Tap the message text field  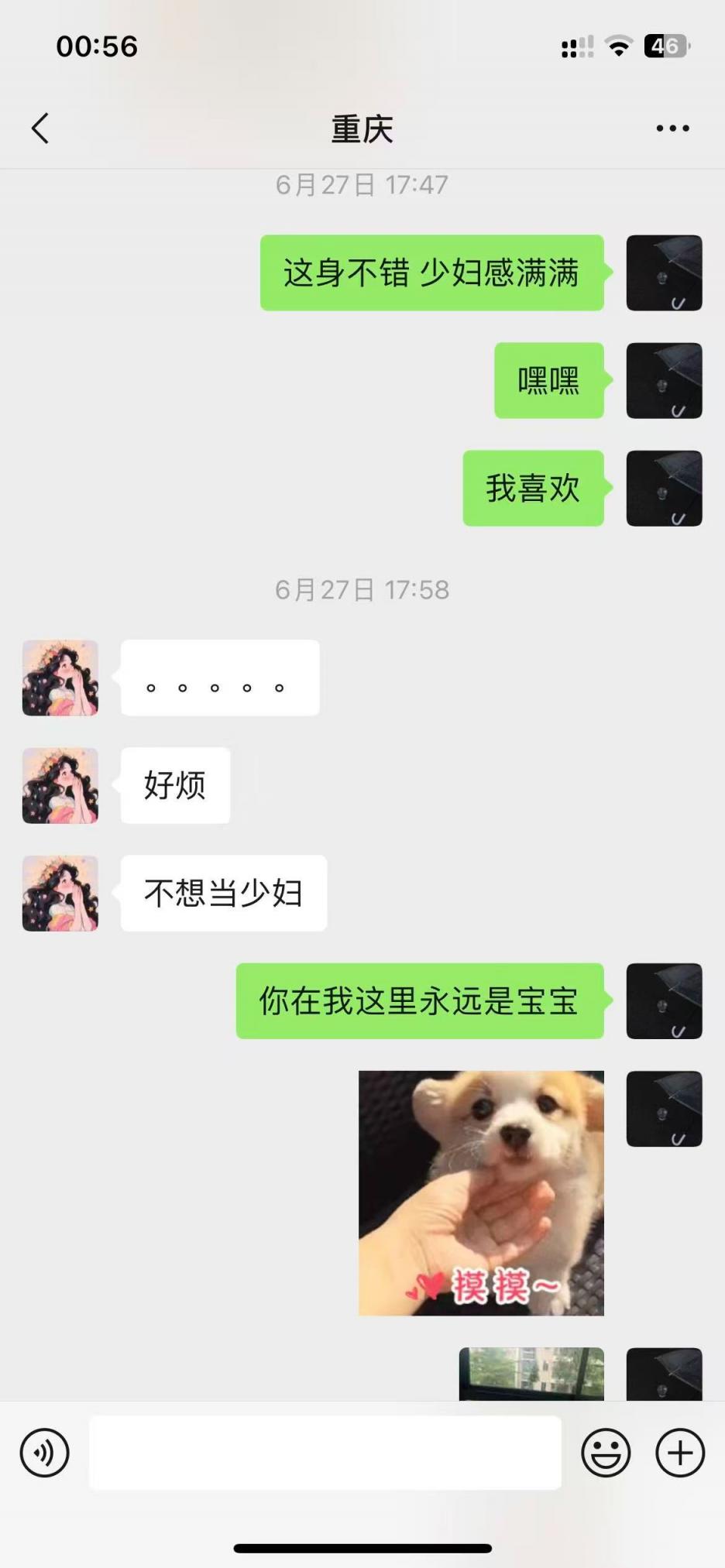click(325, 1453)
